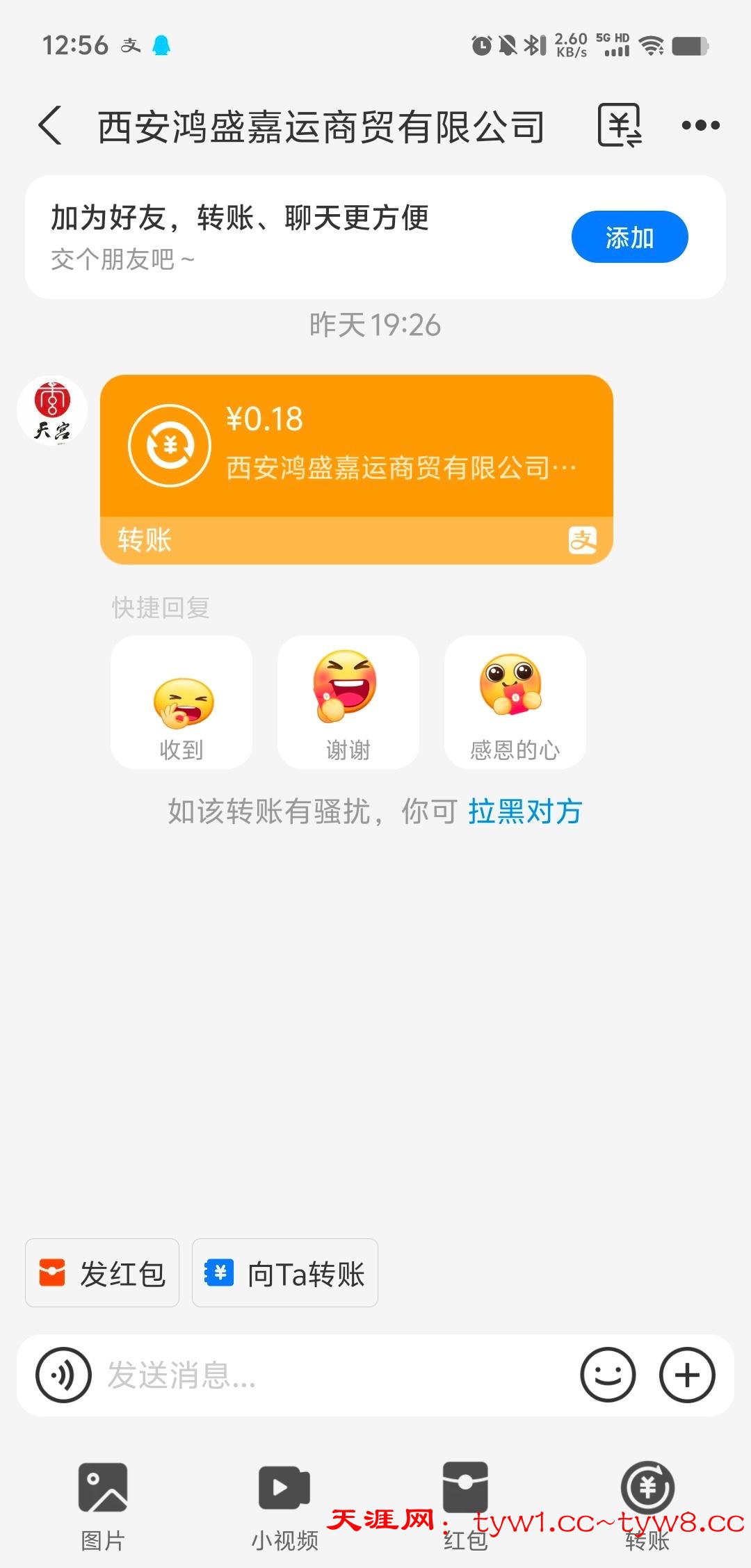Open the emoji picker
Screen dimensions: 751x1568
pyautogui.click(x=608, y=1375)
